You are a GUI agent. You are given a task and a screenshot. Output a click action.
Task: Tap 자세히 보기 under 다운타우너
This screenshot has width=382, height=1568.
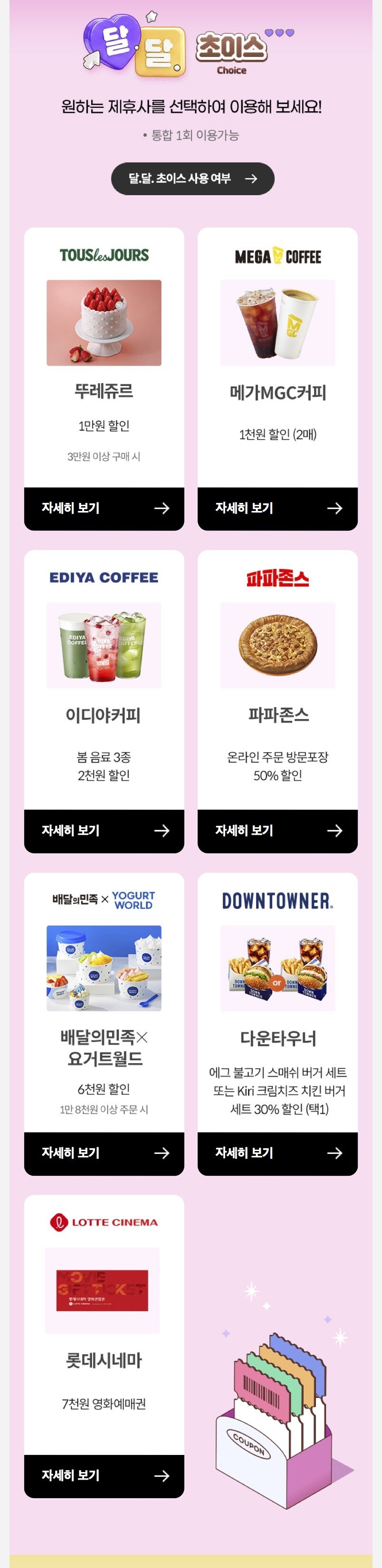click(277, 1153)
